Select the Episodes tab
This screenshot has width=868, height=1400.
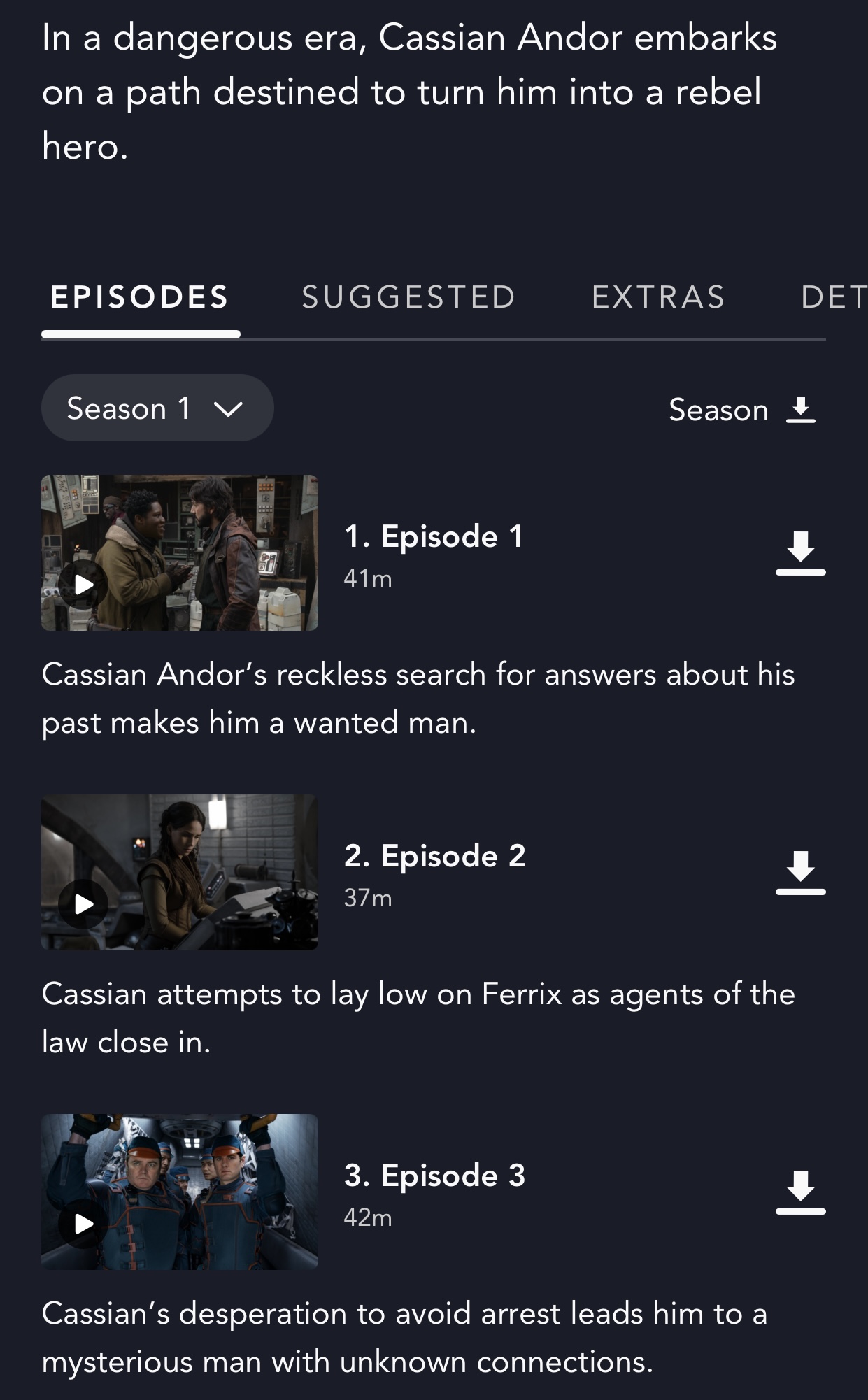[x=140, y=297]
